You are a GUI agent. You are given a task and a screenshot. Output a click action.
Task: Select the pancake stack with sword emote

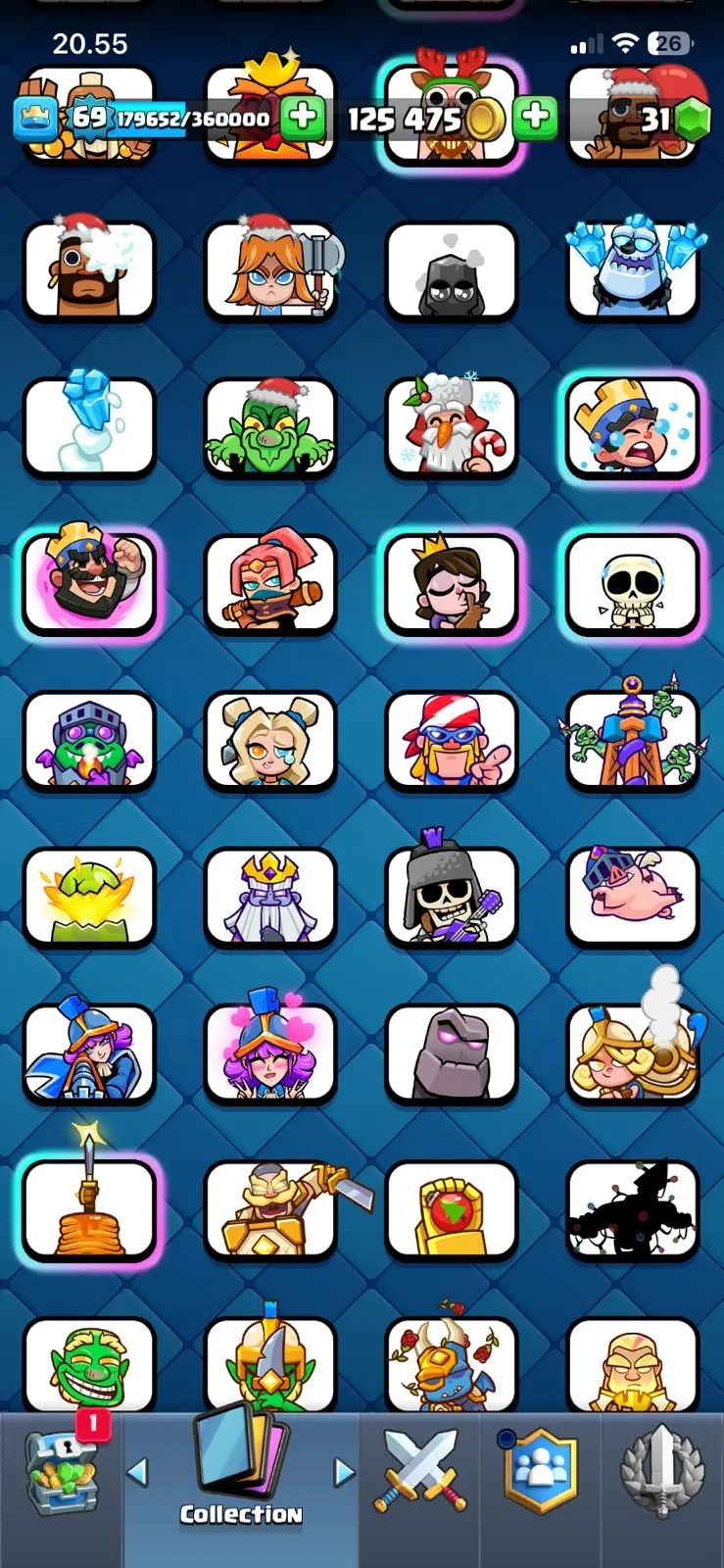tap(89, 1209)
